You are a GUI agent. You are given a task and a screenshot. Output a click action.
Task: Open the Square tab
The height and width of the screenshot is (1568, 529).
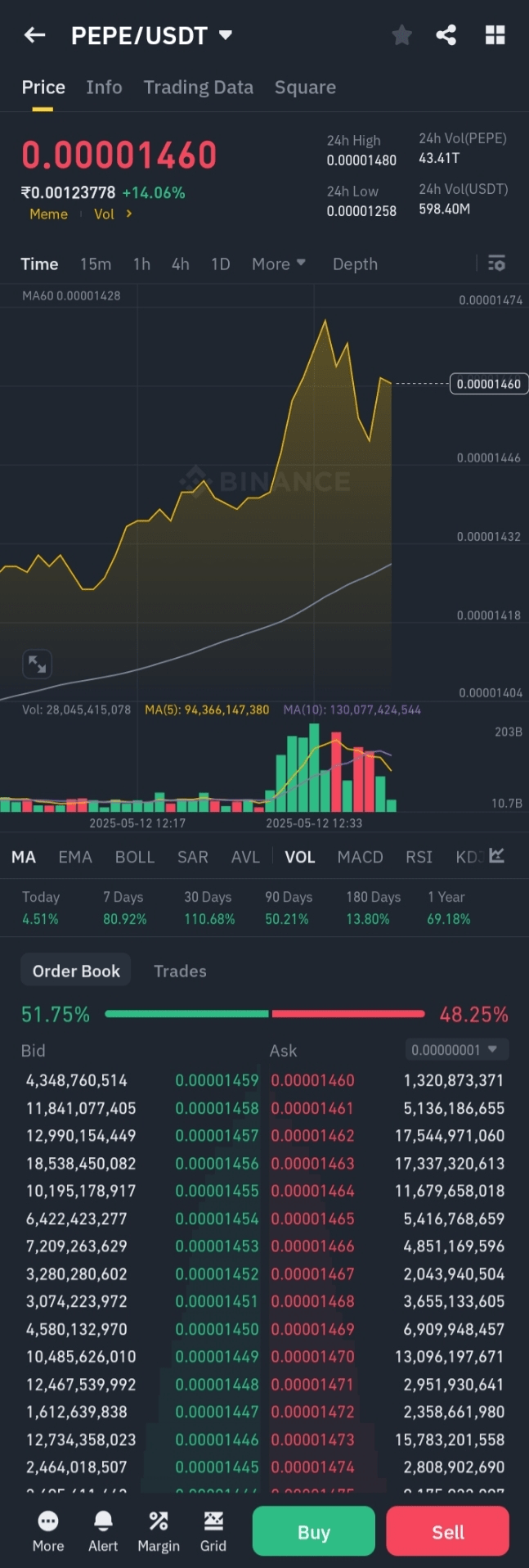[305, 88]
